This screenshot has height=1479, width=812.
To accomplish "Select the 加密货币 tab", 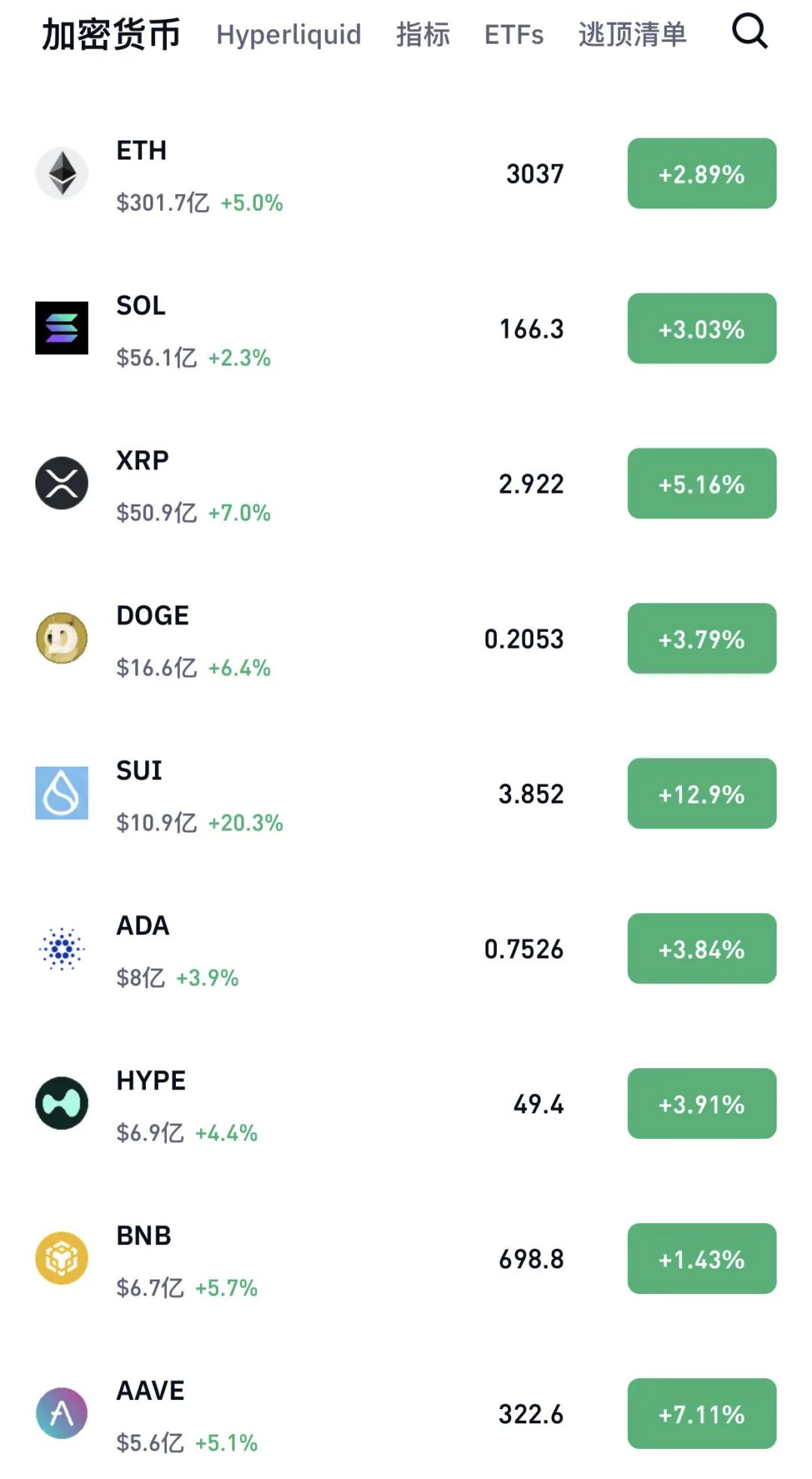I will (111, 35).
